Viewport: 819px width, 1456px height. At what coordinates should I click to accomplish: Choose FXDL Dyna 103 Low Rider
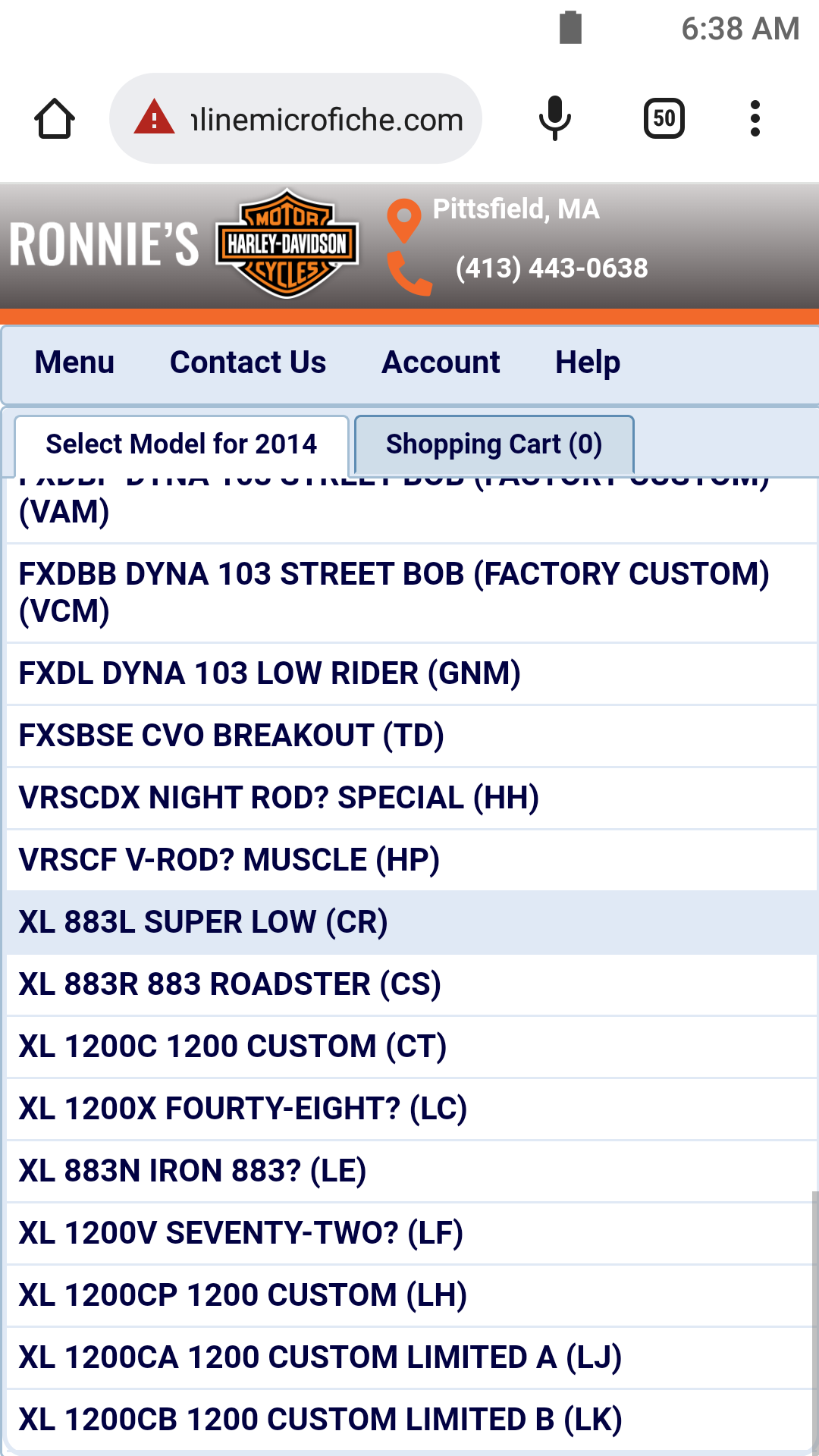(412, 674)
